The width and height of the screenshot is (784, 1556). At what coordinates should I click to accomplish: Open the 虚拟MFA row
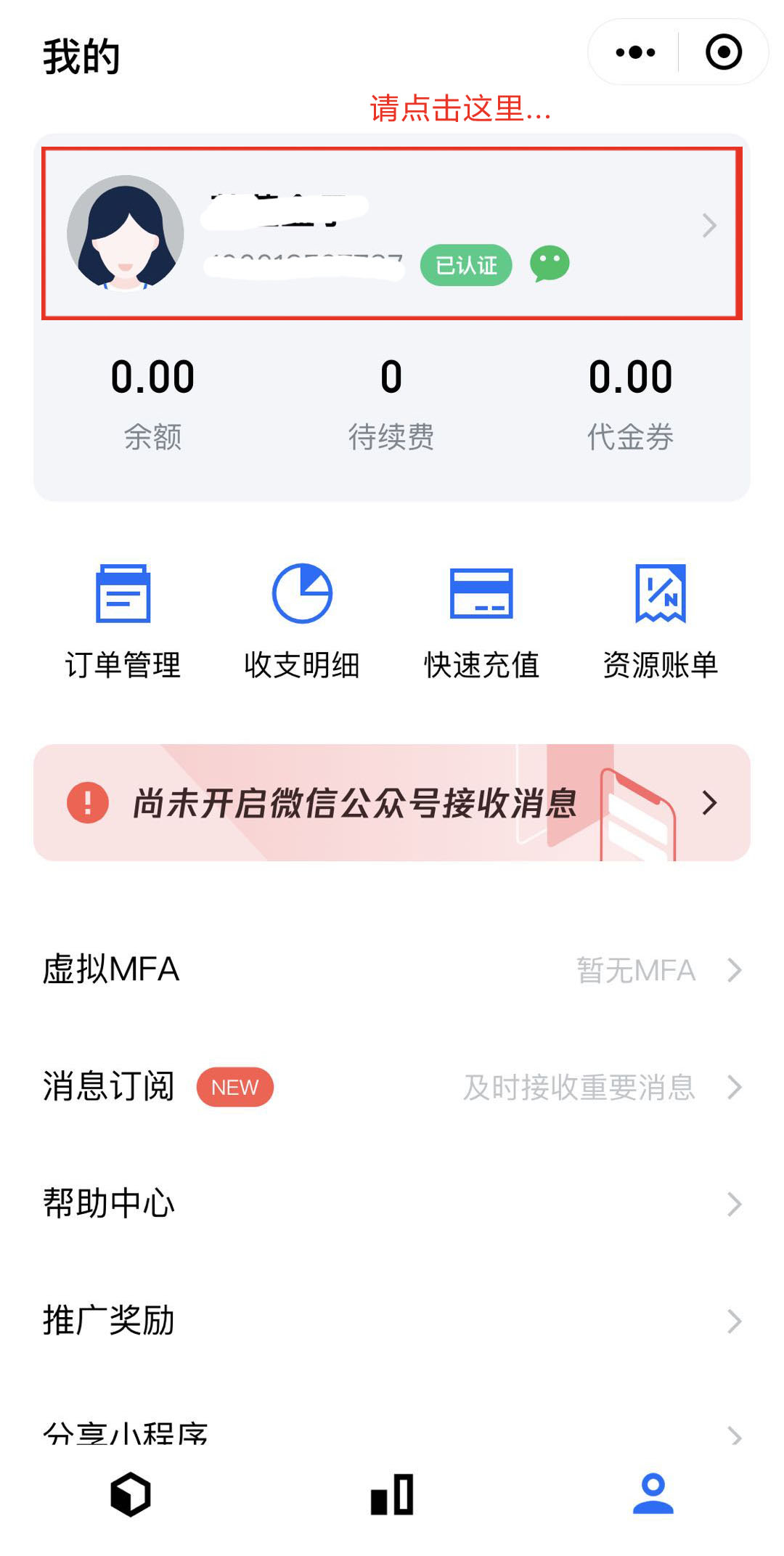point(392,969)
